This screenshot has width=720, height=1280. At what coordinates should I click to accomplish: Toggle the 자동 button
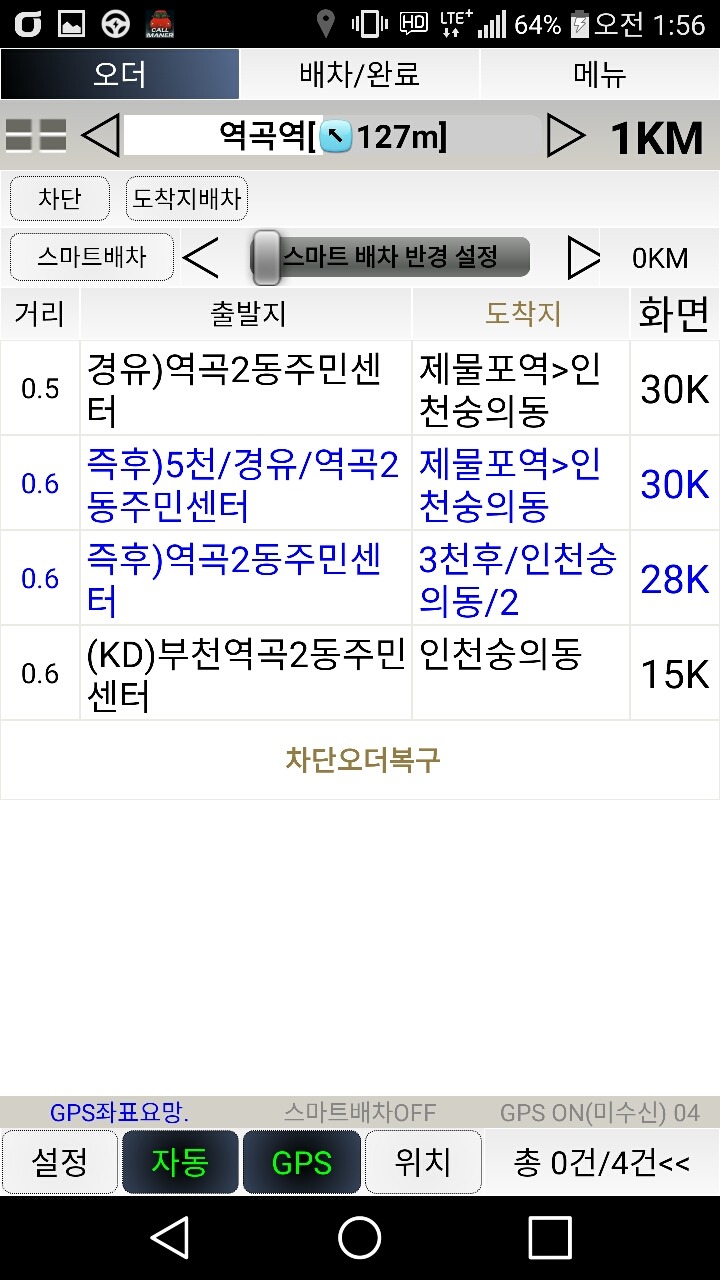(180, 1162)
